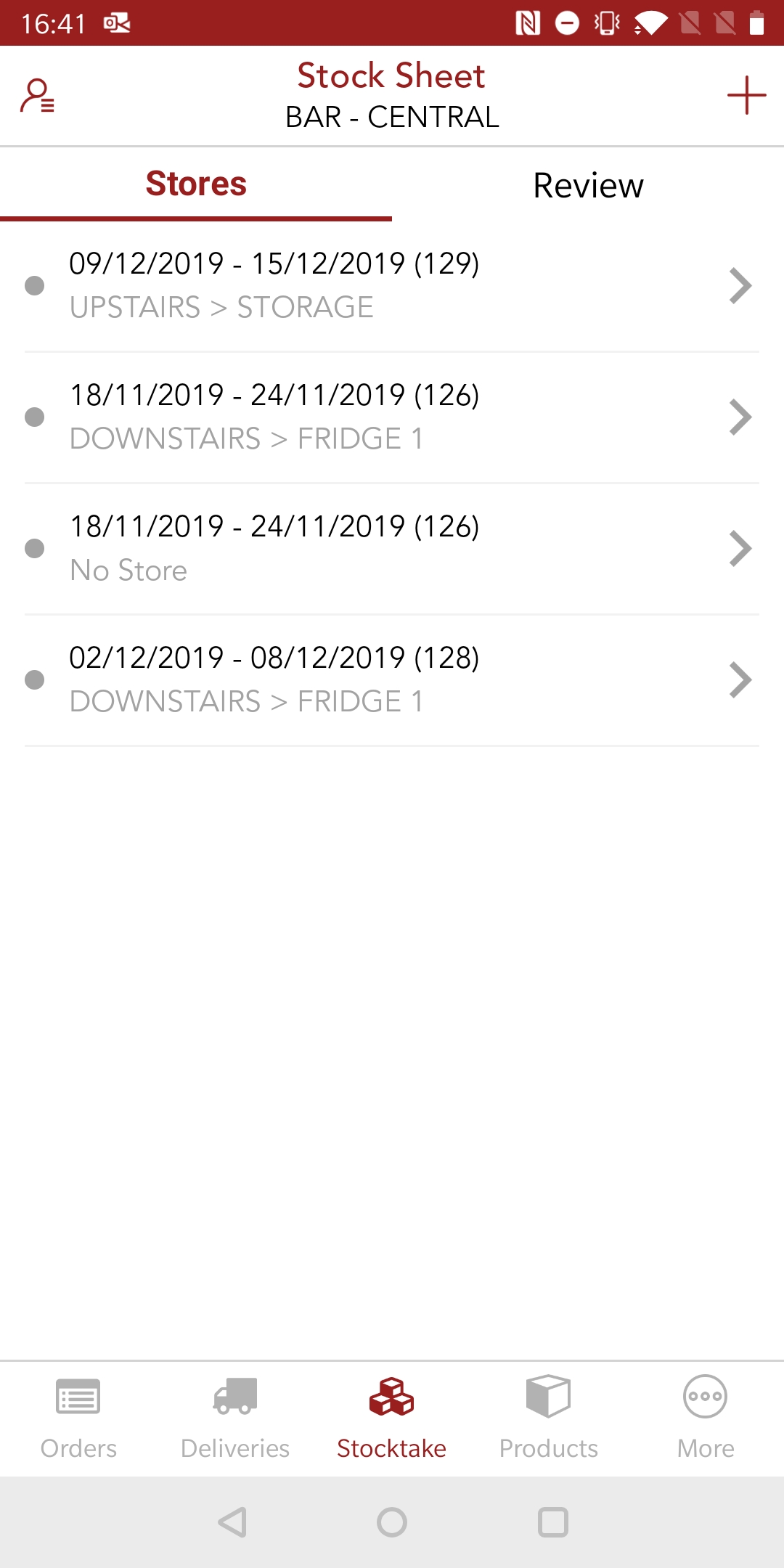This screenshot has width=784, height=1568.
Task: Add a new stock sheet
Action: (746, 95)
